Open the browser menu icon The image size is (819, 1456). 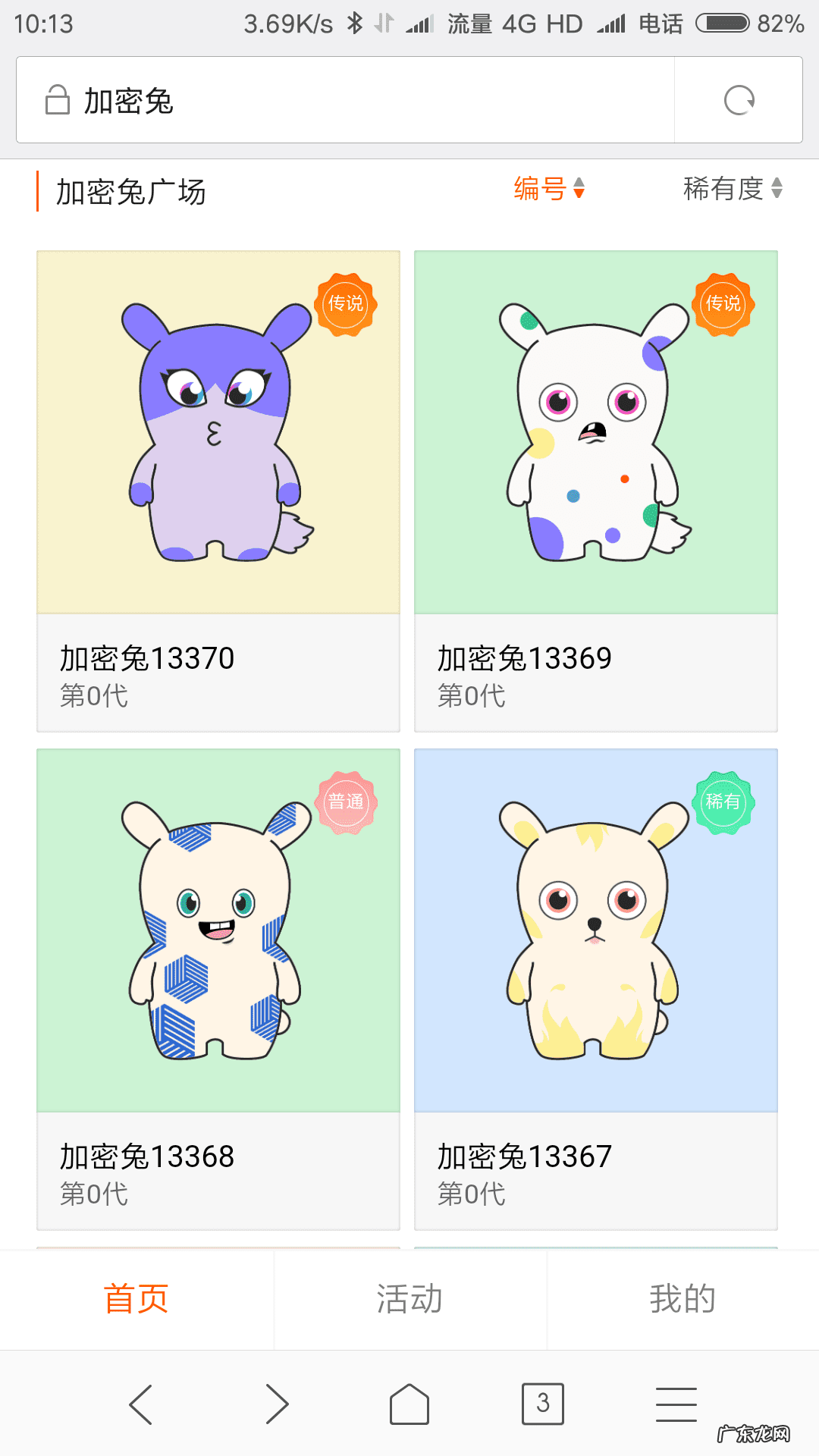point(675,1404)
